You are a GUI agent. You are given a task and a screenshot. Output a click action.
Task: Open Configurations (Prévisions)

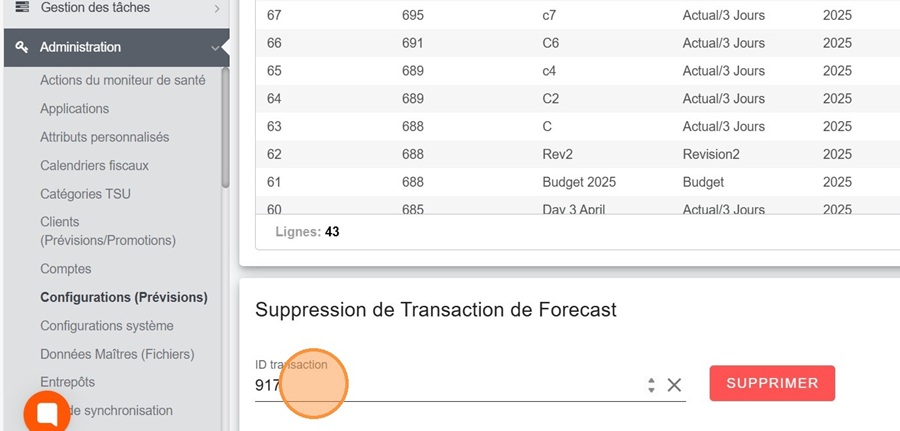coord(123,297)
